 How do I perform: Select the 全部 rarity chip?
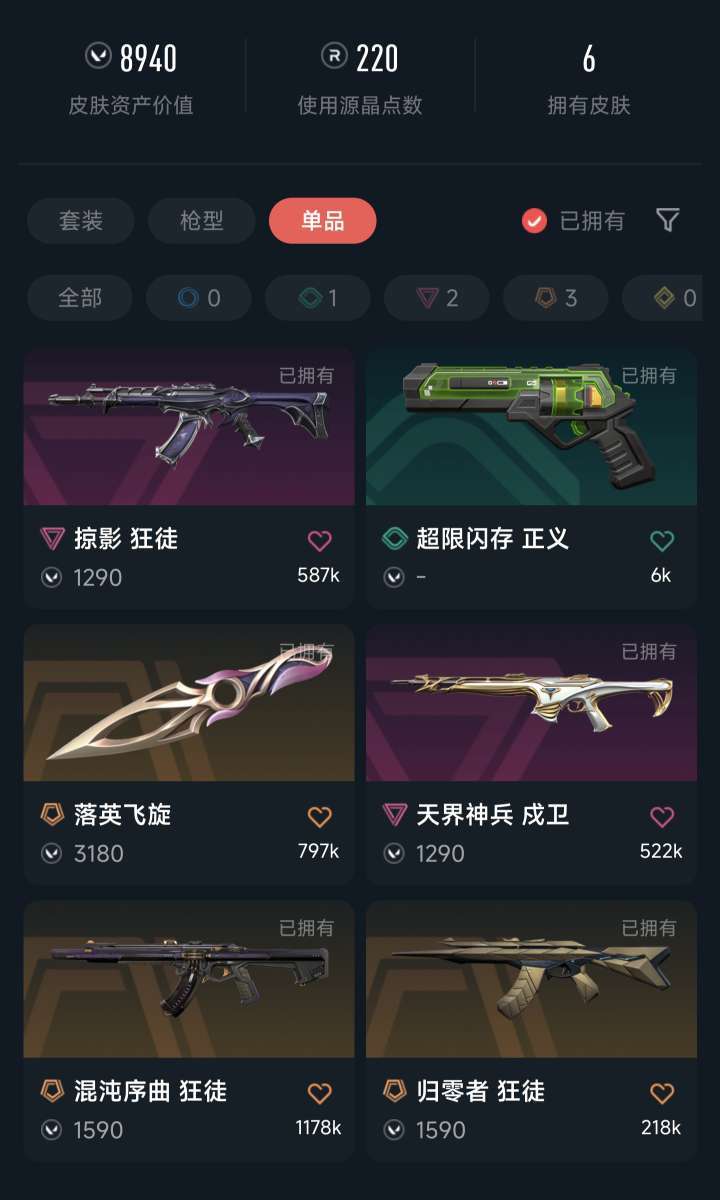(x=81, y=298)
